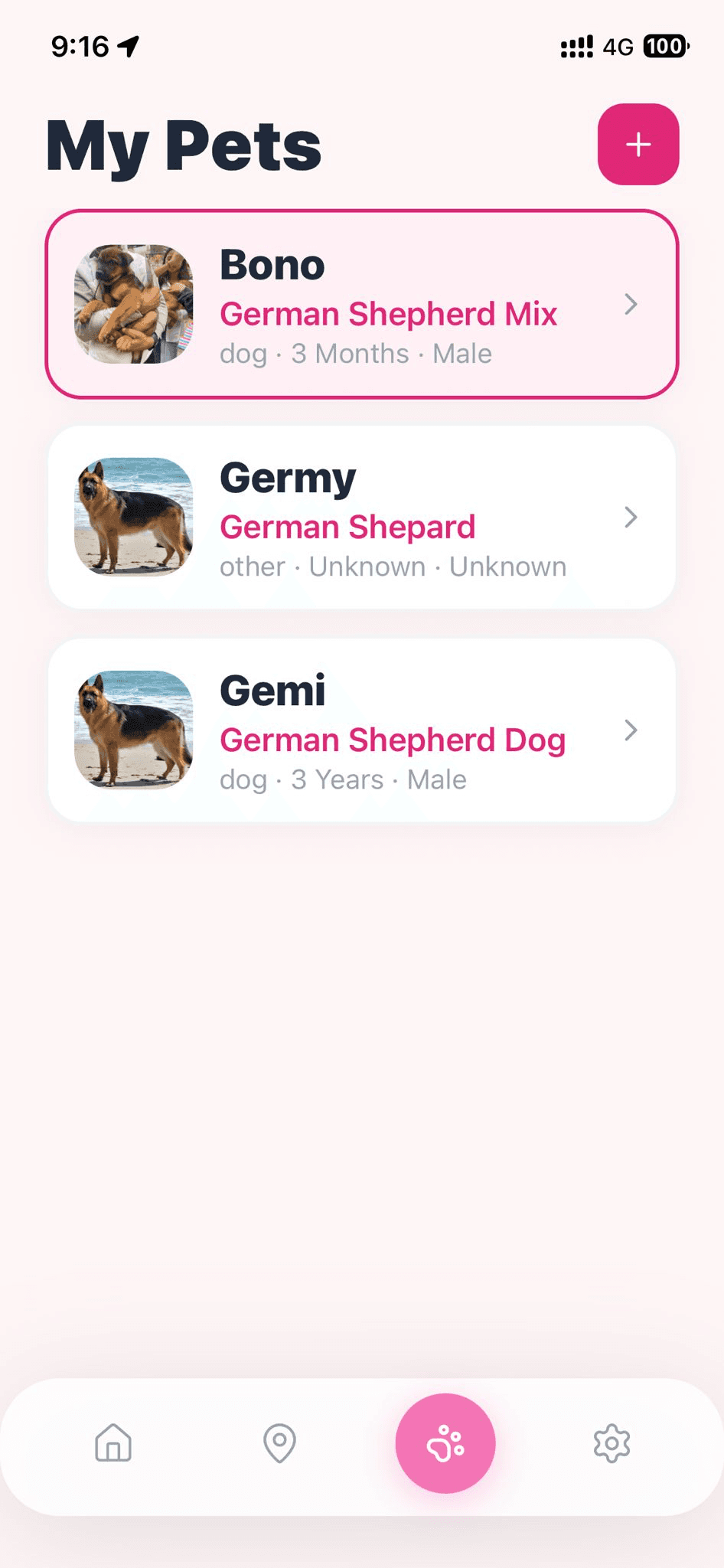
Task: Open settings via the gear icon
Action: pyautogui.click(x=611, y=1442)
